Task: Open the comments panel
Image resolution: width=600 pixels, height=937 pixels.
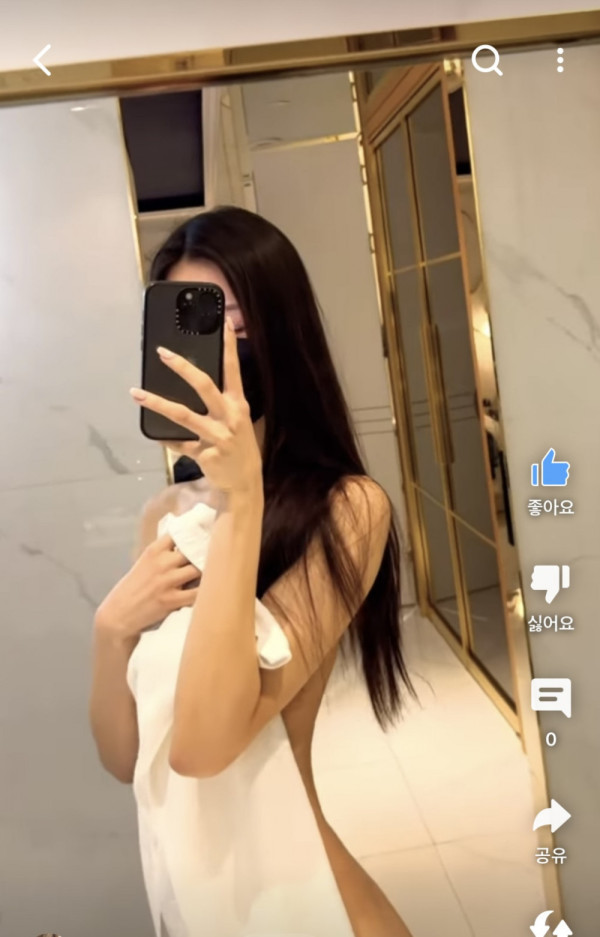Action: tap(550, 698)
